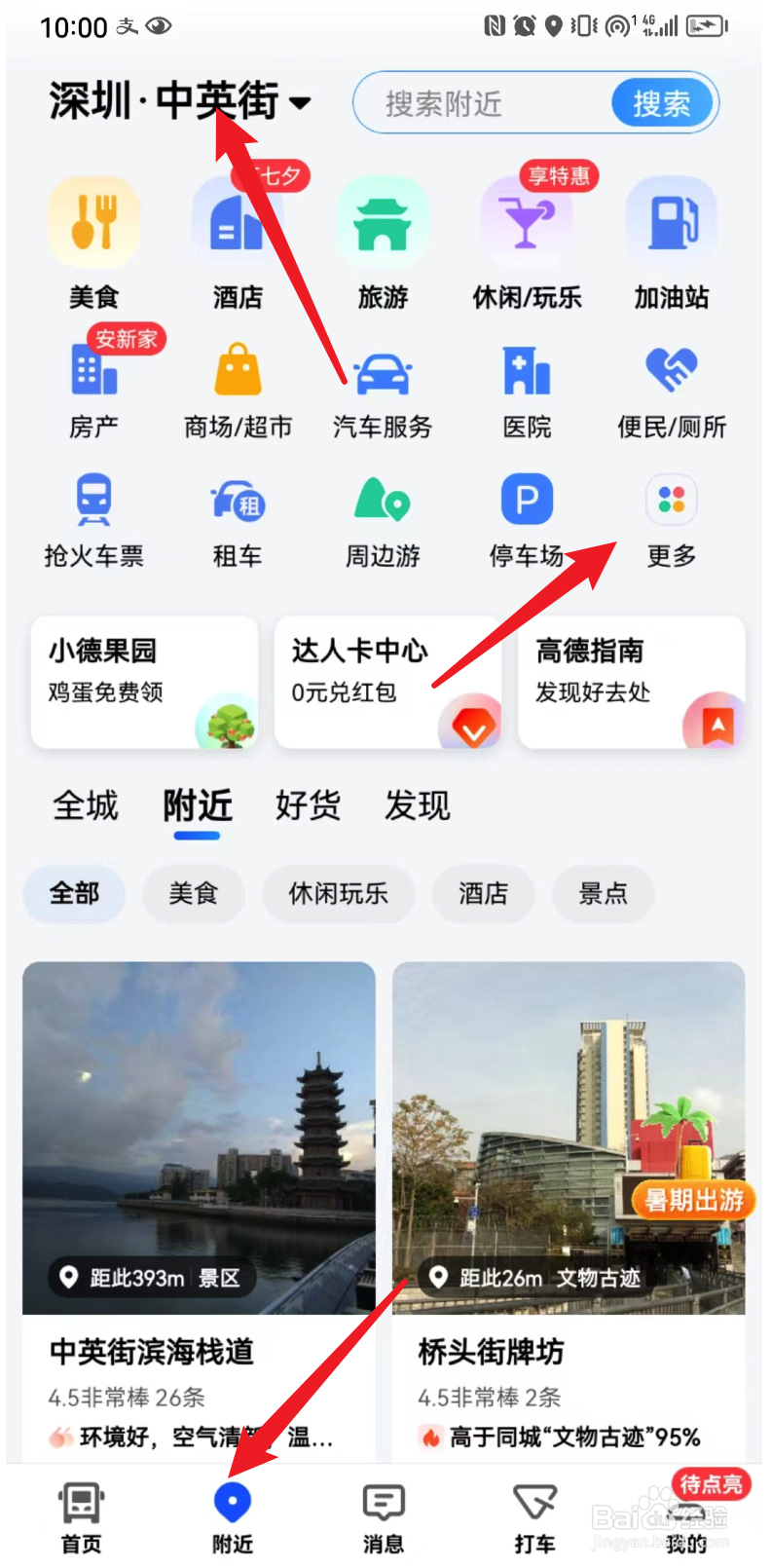Open the 深圳·中英街 location dropdown
771x1568 pixels.
click(x=180, y=101)
